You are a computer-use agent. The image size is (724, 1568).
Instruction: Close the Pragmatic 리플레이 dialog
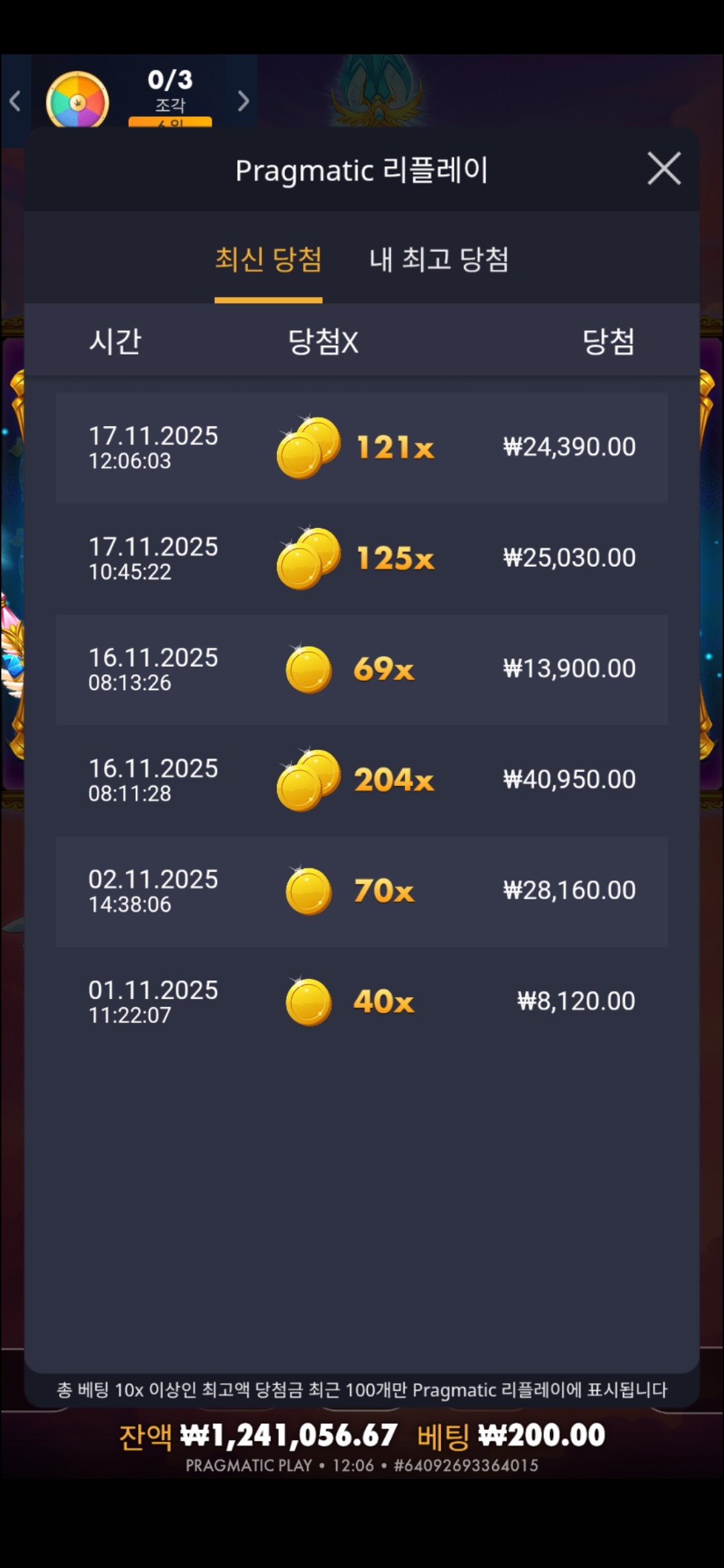click(x=664, y=168)
